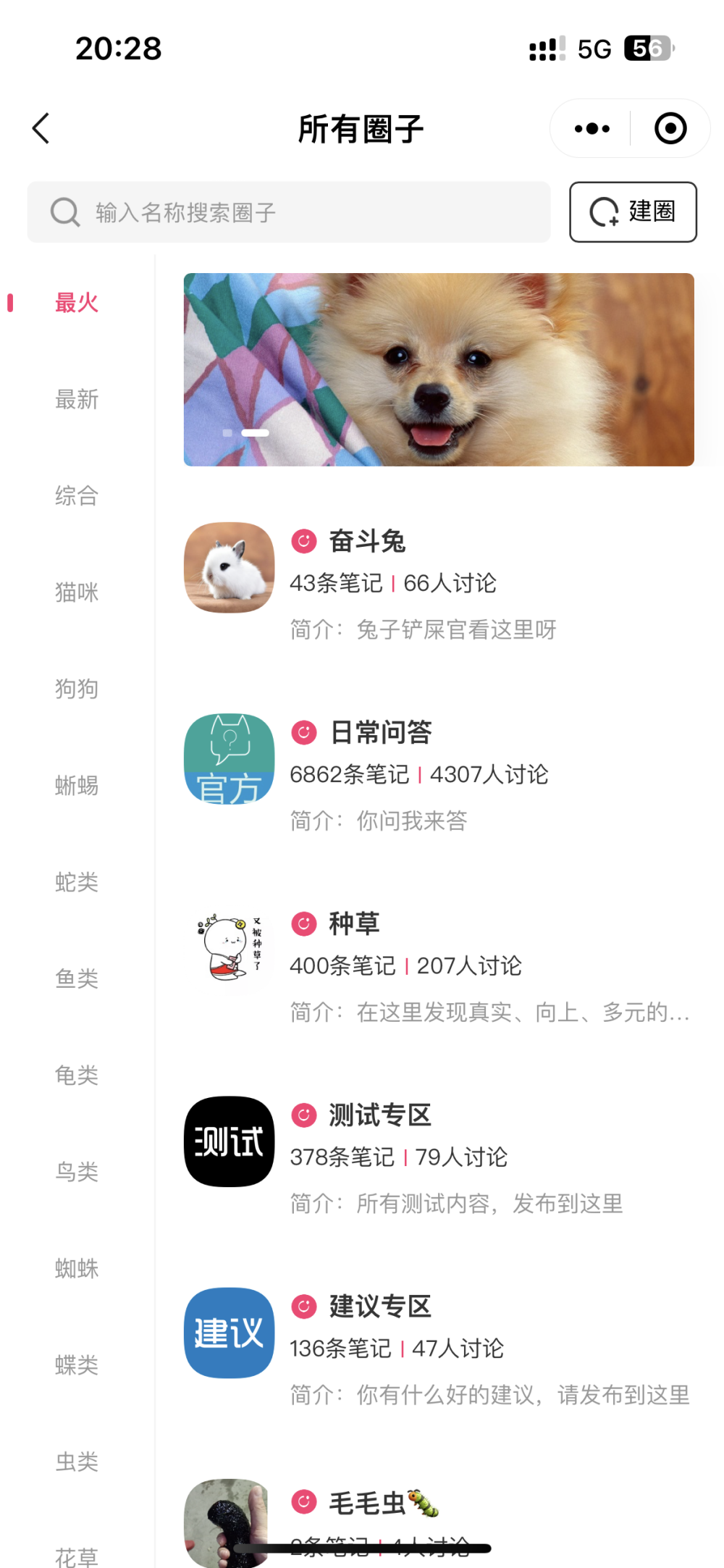Screen dimensions: 724x1568
Task: Switch to the 鸟类 category
Action: pyautogui.click(x=77, y=1172)
